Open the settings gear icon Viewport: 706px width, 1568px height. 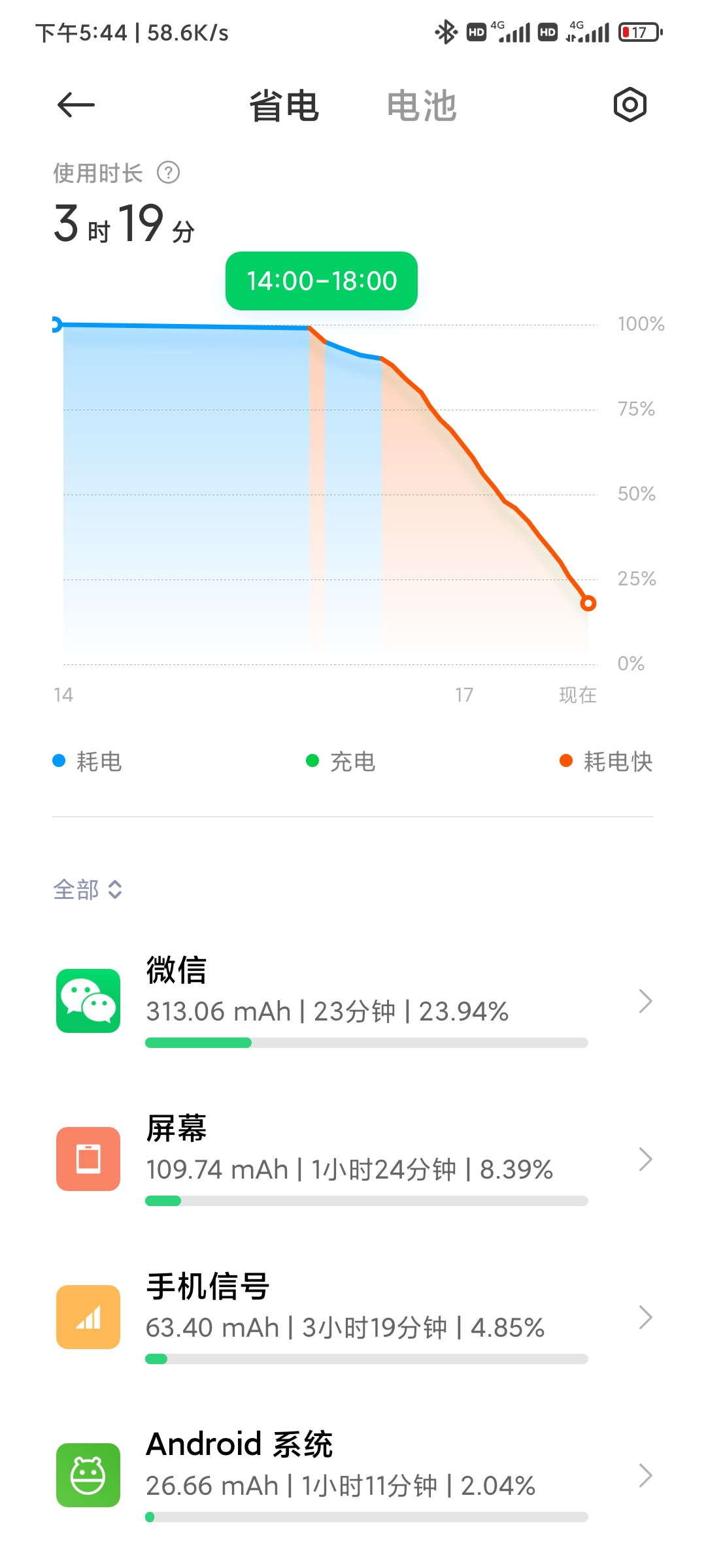(x=630, y=105)
